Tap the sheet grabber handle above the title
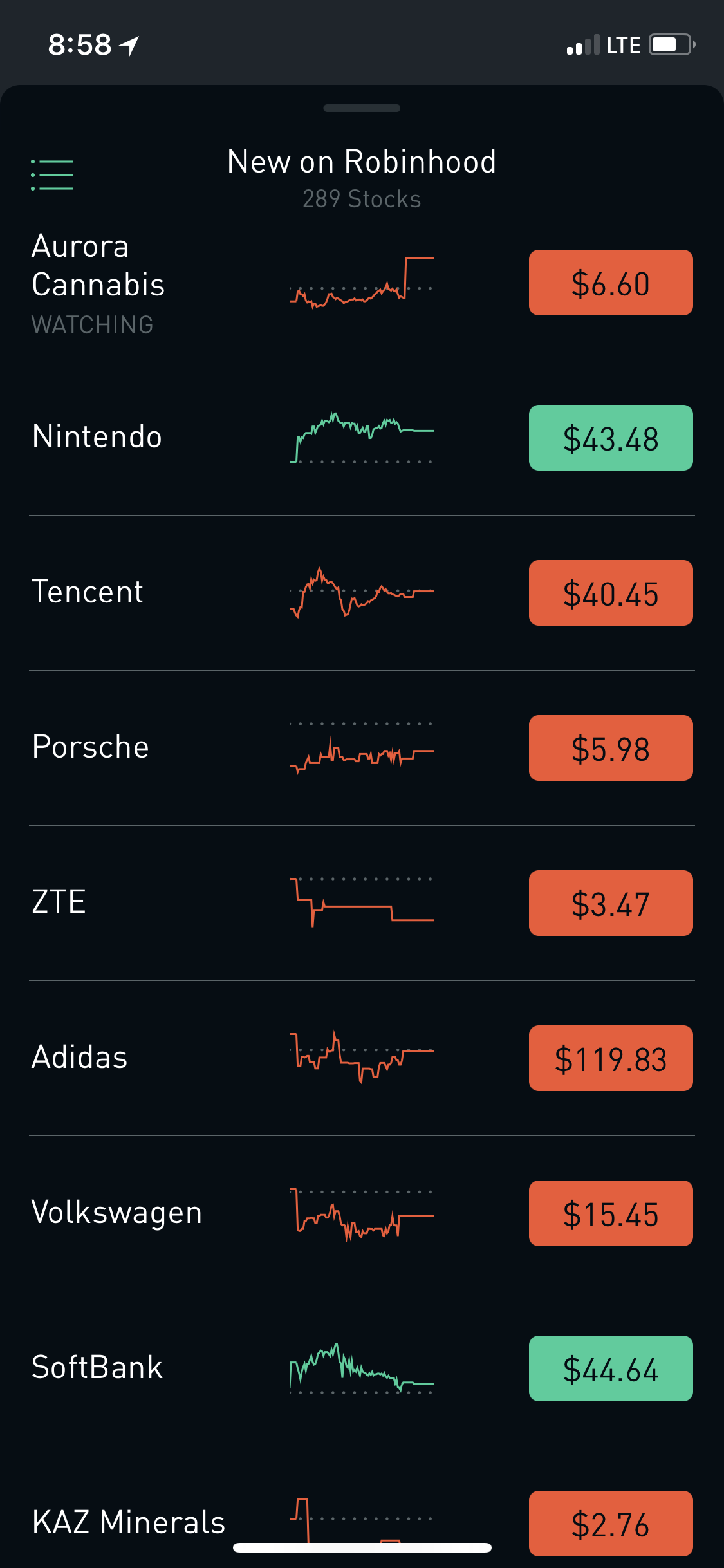The height and width of the screenshot is (1568, 724). pyautogui.click(x=362, y=108)
